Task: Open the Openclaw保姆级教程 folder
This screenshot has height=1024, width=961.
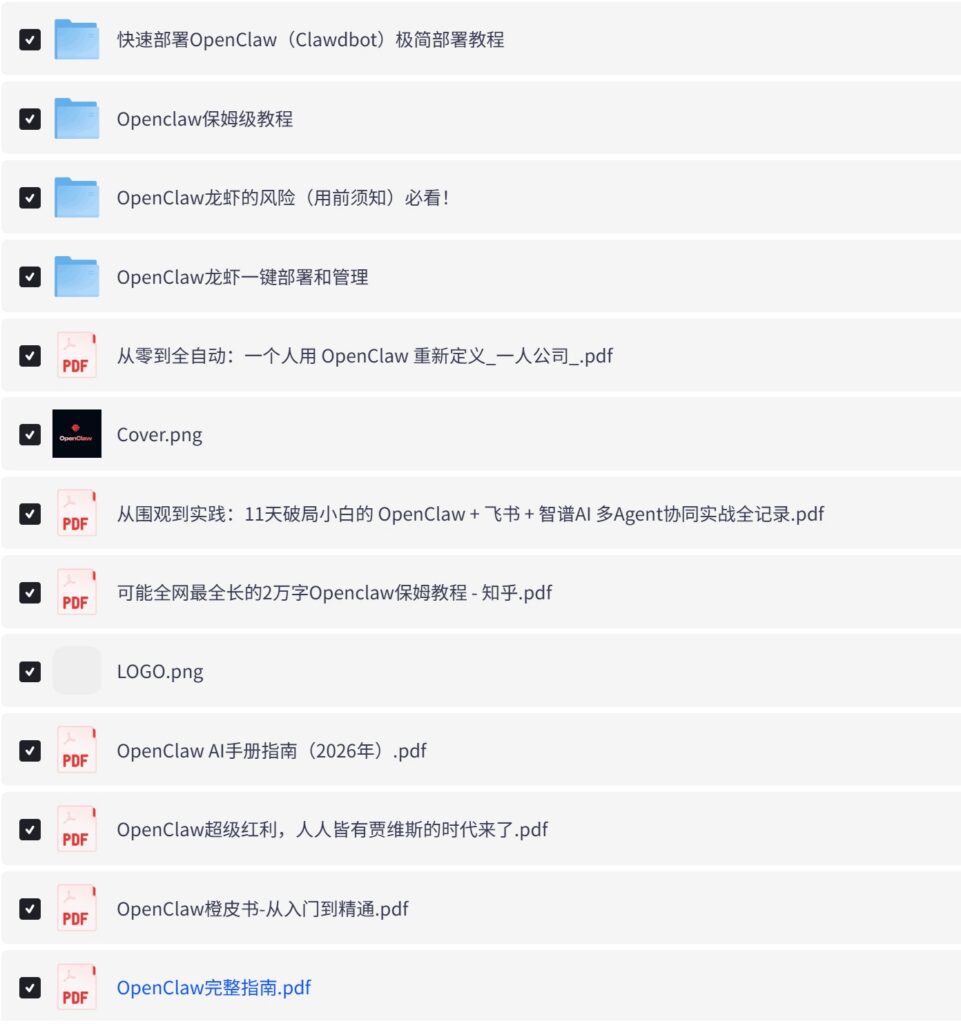Action: coord(204,119)
